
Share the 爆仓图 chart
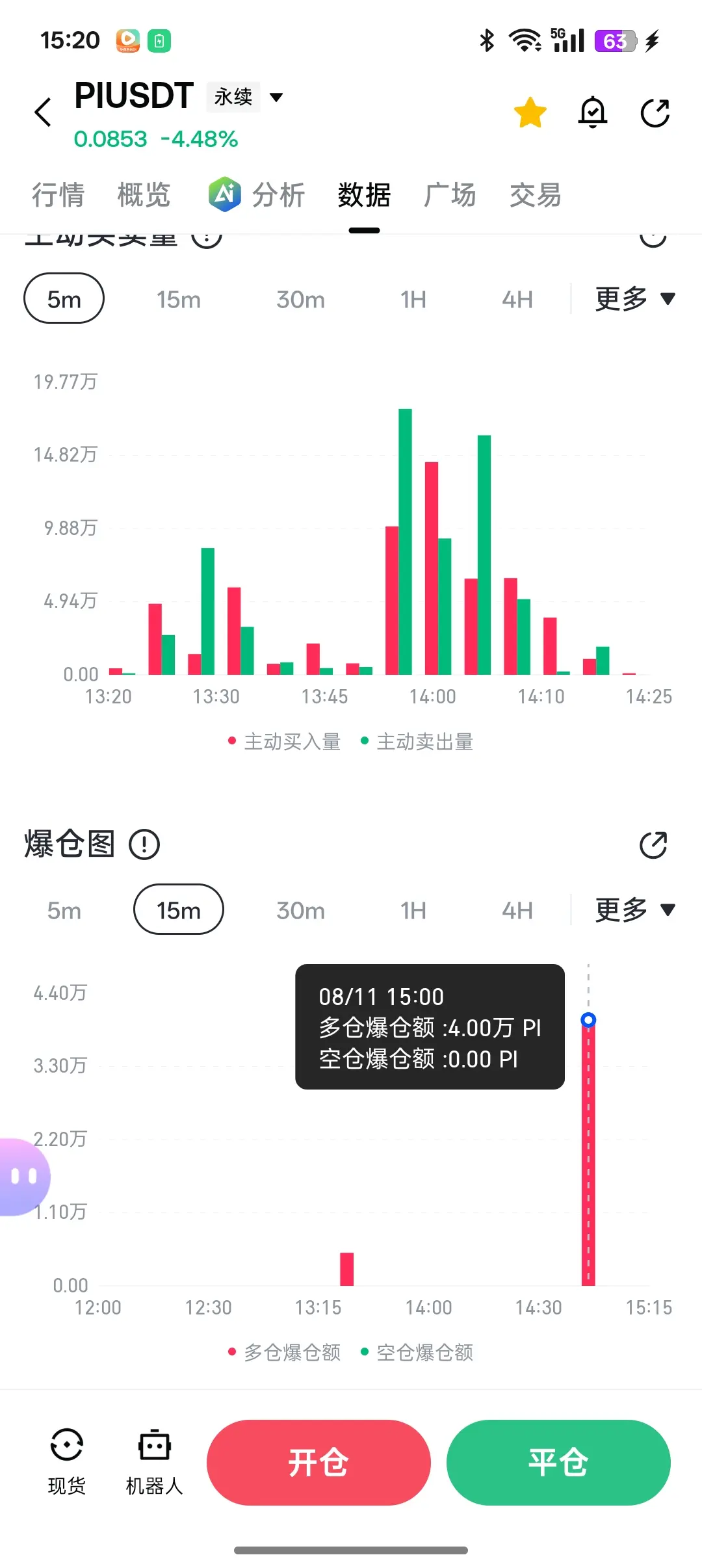click(653, 845)
